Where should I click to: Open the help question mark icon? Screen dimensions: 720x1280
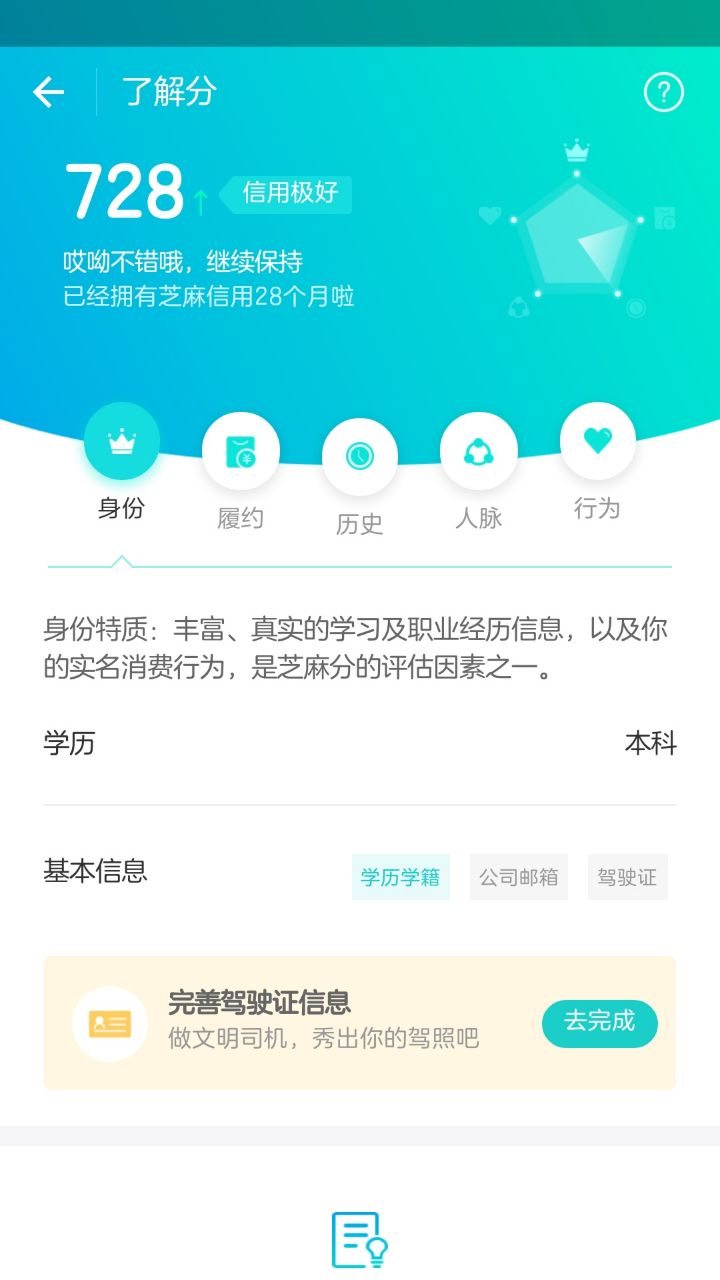coord(663,93)
